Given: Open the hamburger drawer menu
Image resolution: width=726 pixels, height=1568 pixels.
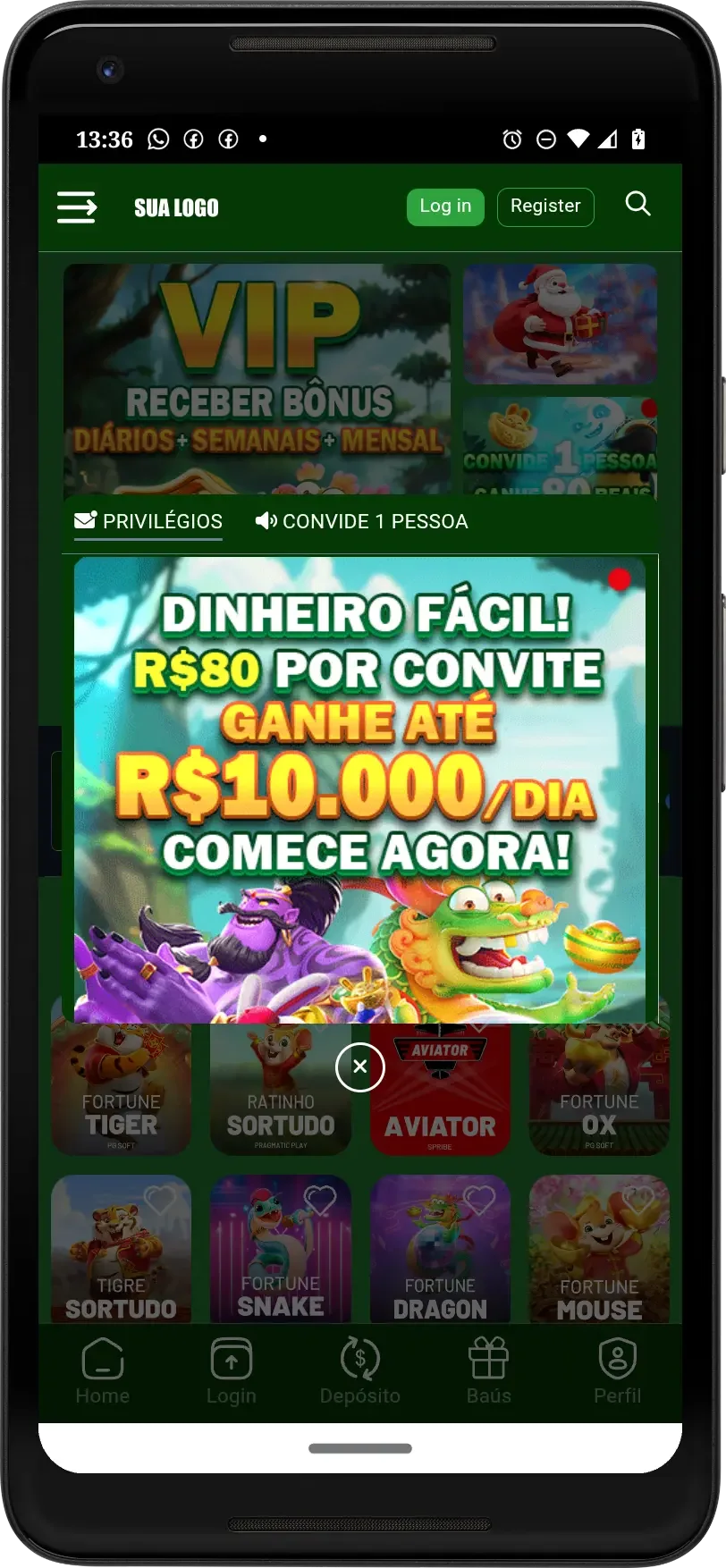Looking at the screenshot, I should tap(77, 207).
